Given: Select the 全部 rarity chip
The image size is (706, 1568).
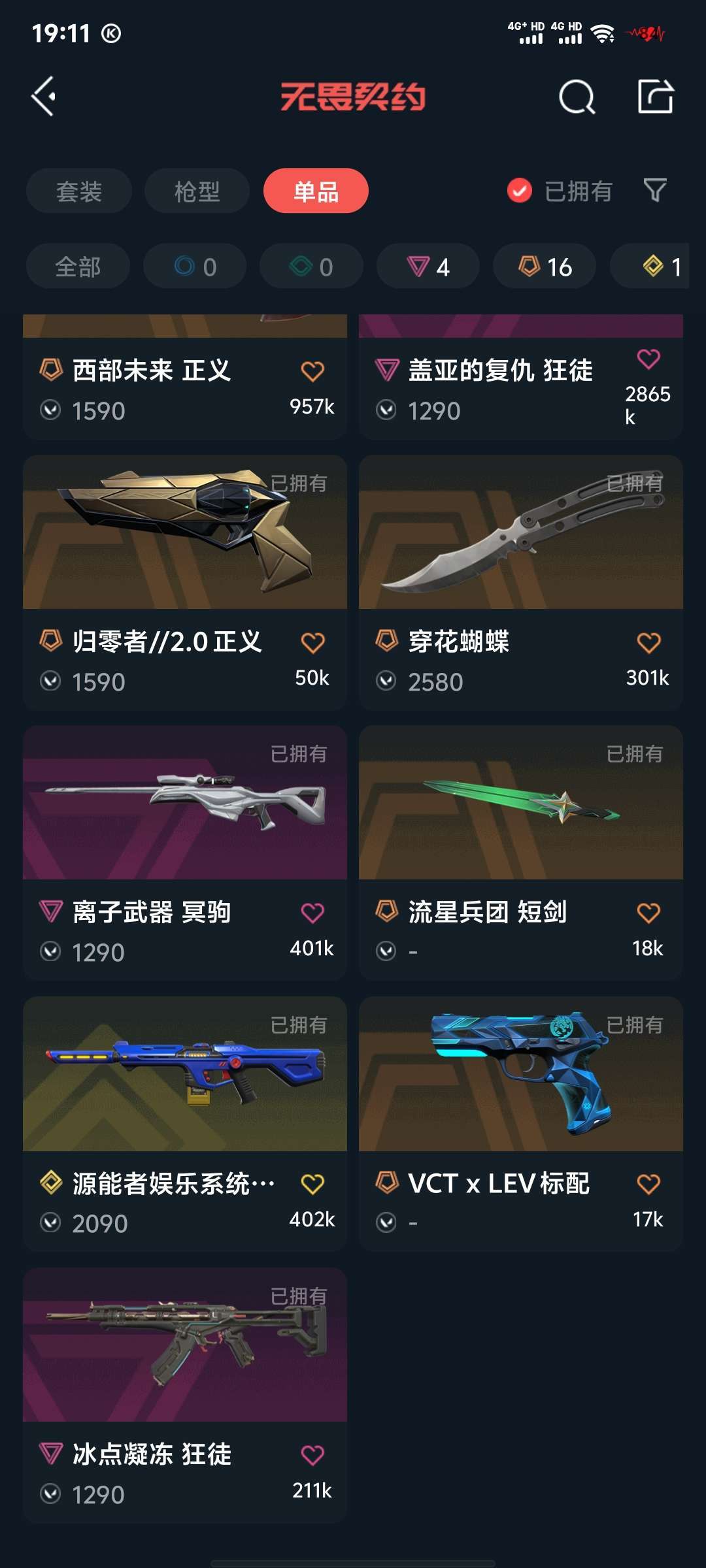Looking at the screenshot, I should (78, 267).
